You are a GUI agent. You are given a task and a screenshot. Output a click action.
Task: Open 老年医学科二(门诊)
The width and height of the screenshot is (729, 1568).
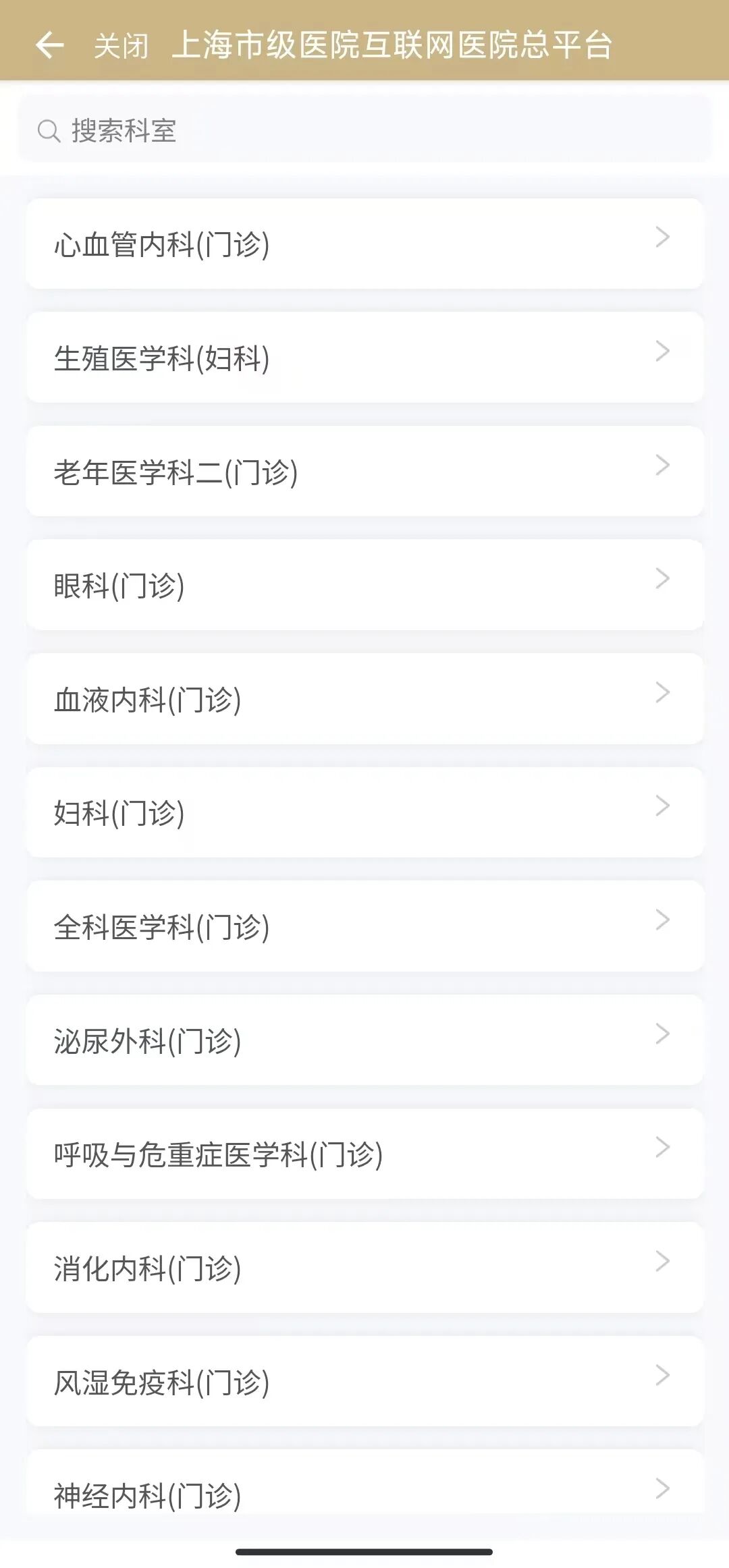click(364, 471)
